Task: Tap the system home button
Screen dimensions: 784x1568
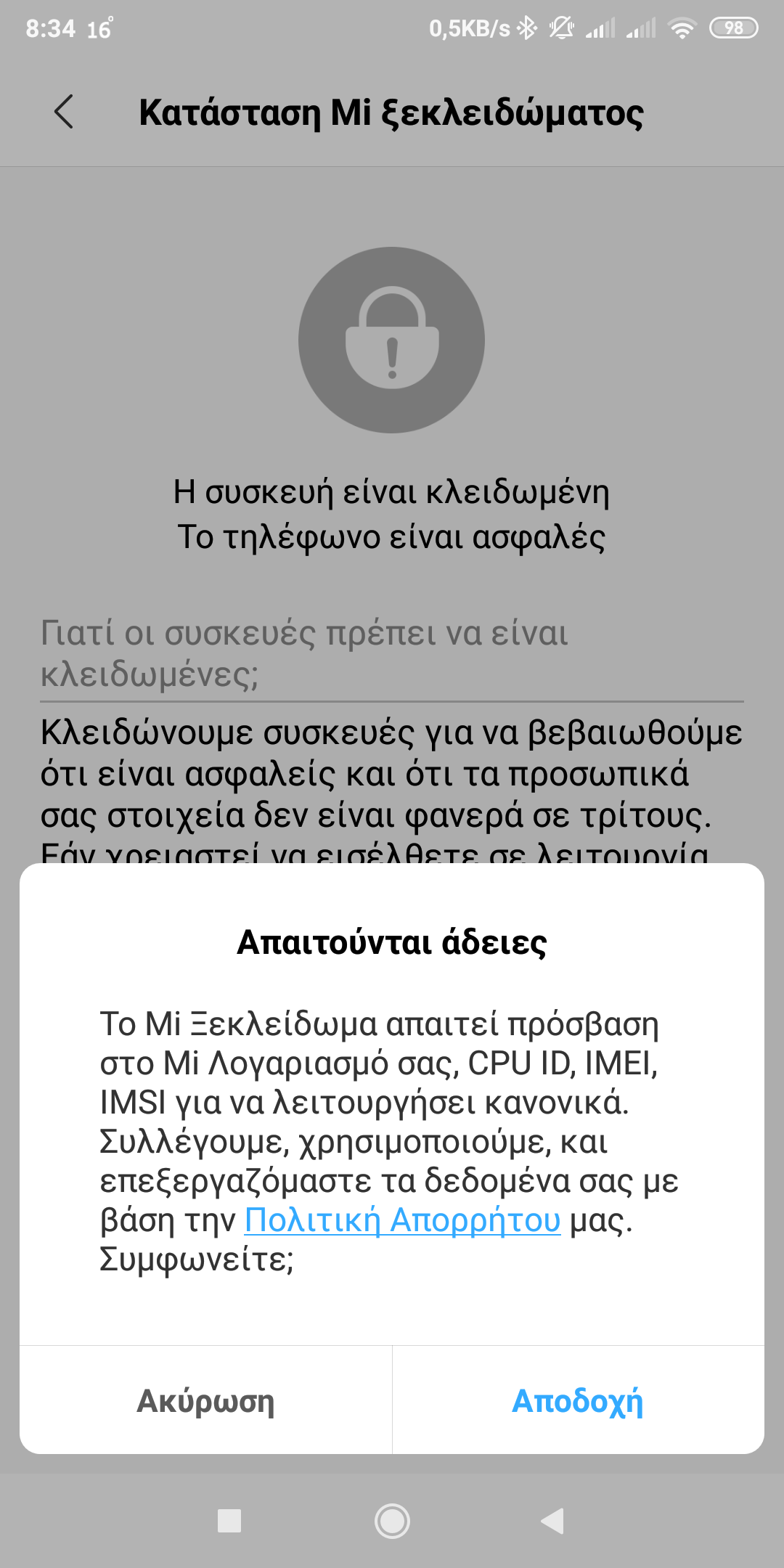Action: (392, 1521)
